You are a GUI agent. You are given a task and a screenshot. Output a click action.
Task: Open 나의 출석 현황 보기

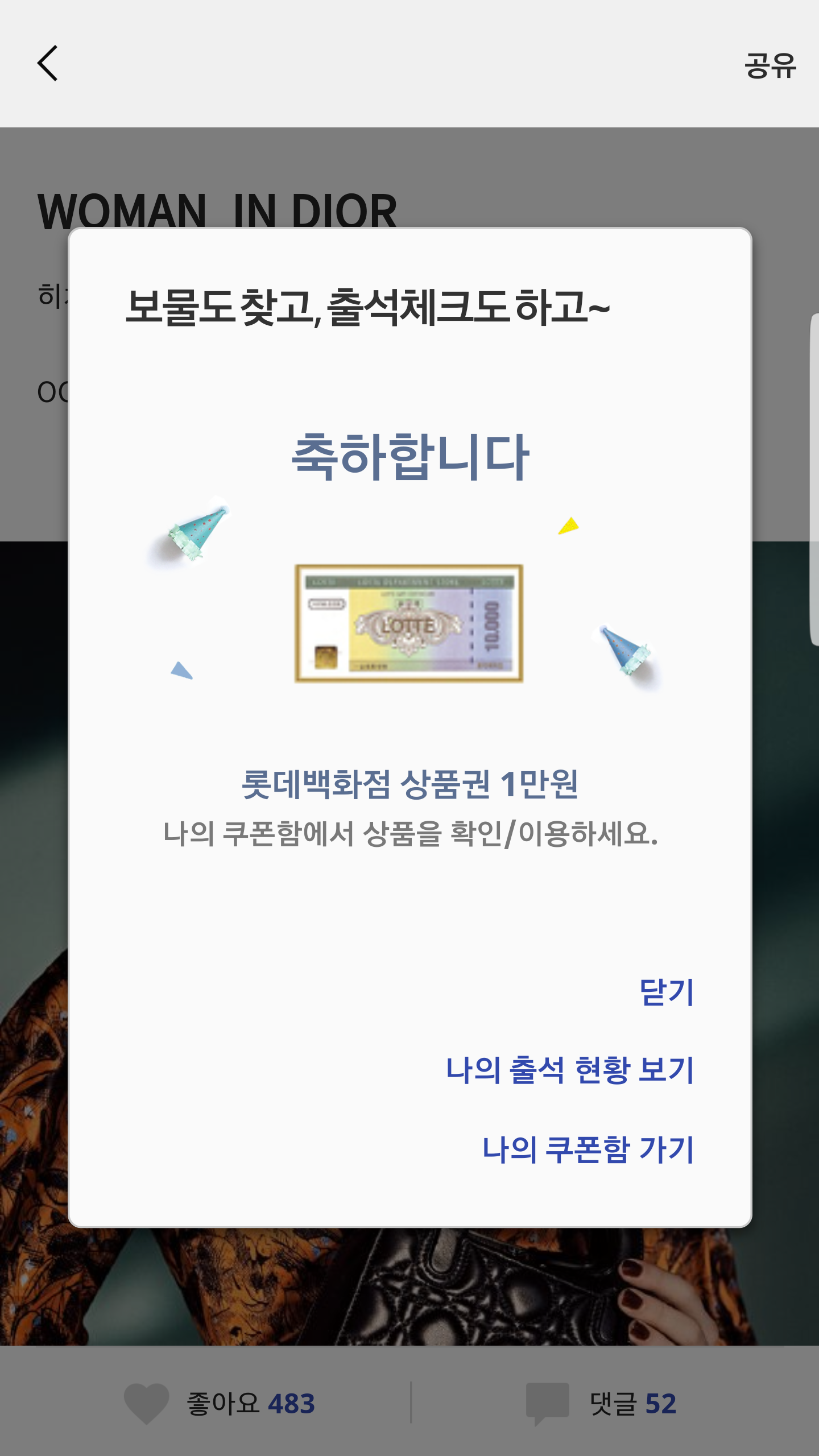pyautogui.click(x=569, y=1070)
